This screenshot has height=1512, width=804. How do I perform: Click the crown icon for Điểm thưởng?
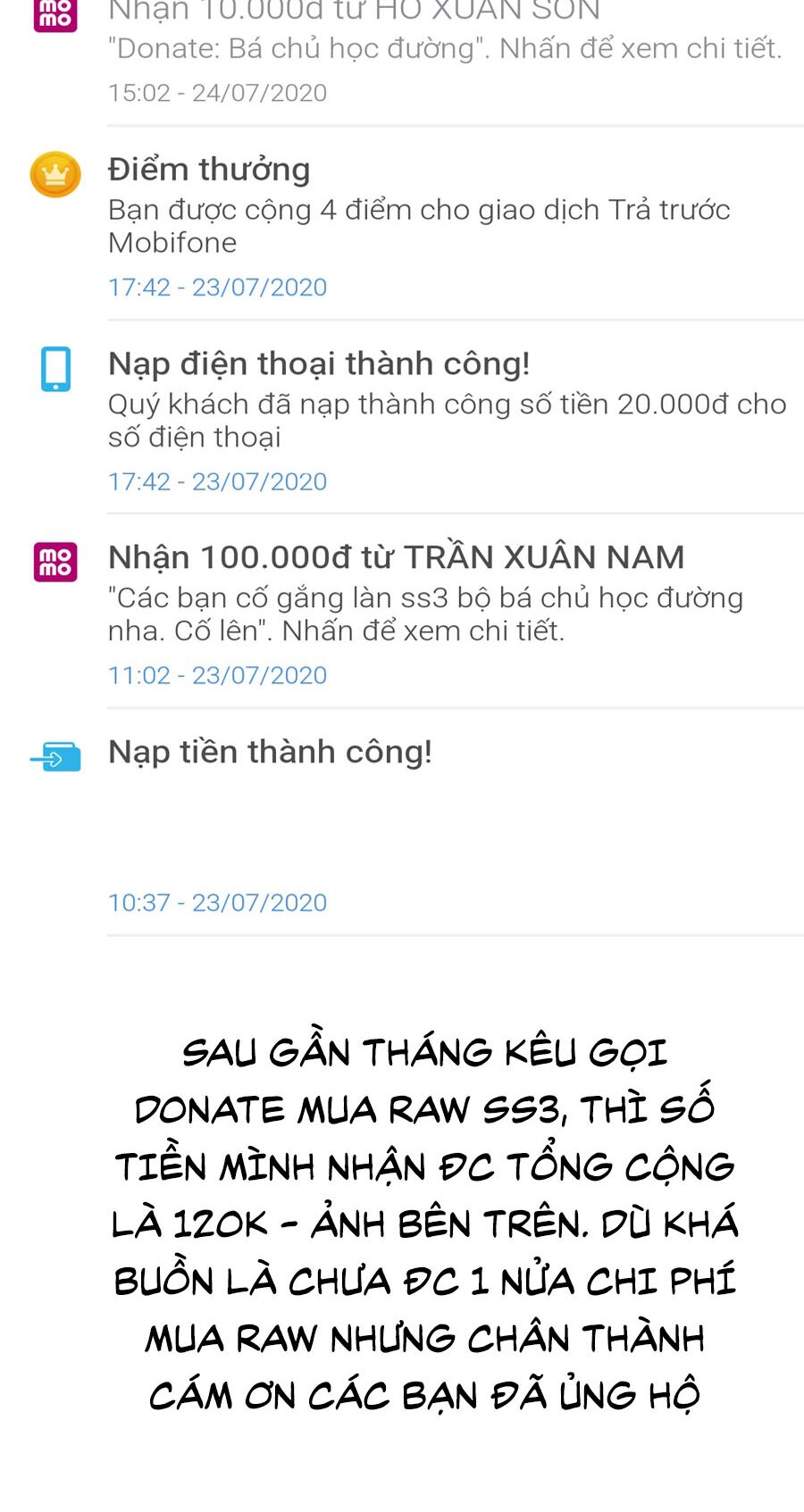pyautogui.click(x=54, y=175)
